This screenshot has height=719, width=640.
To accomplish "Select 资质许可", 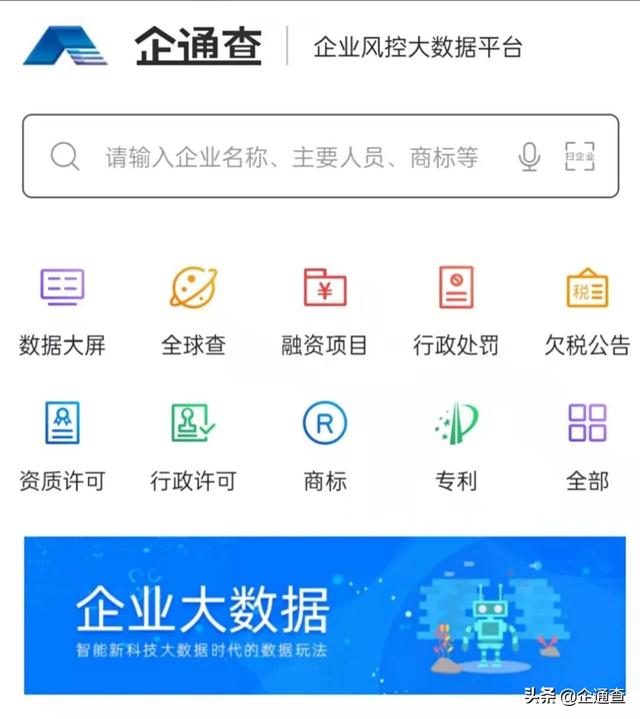I will [62, 445].
